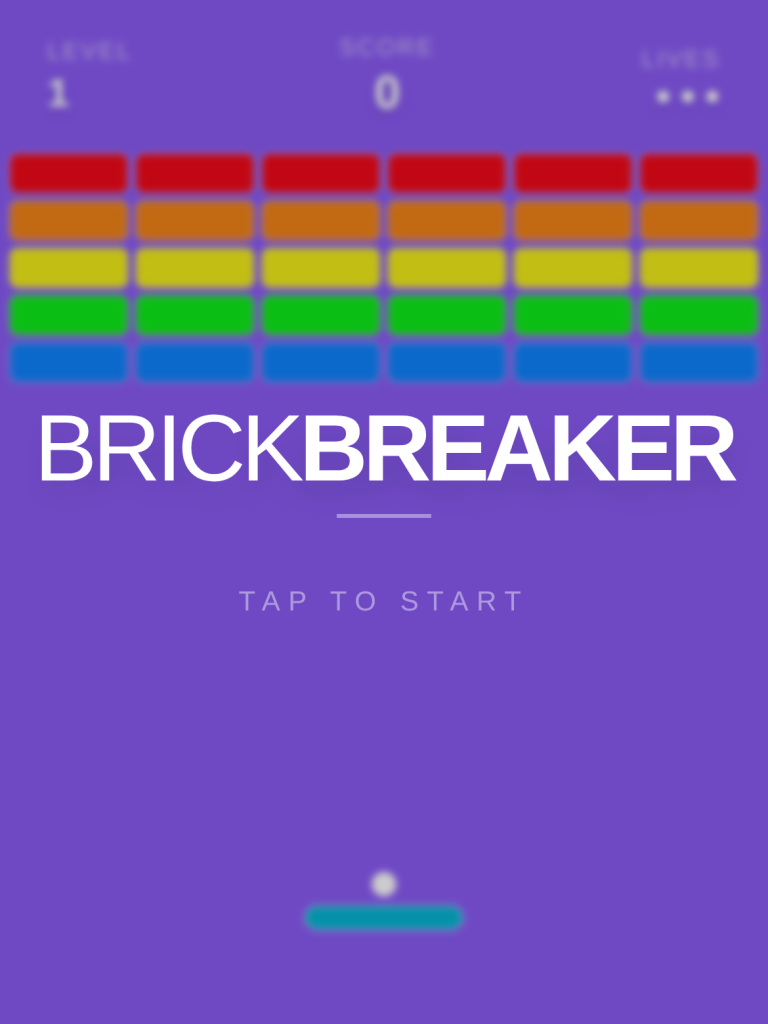This screenshot has width=768, height=1024.
Task: Tap TAP TO START to begin the game
Action: pyautogui.click(x=380, y=601)
